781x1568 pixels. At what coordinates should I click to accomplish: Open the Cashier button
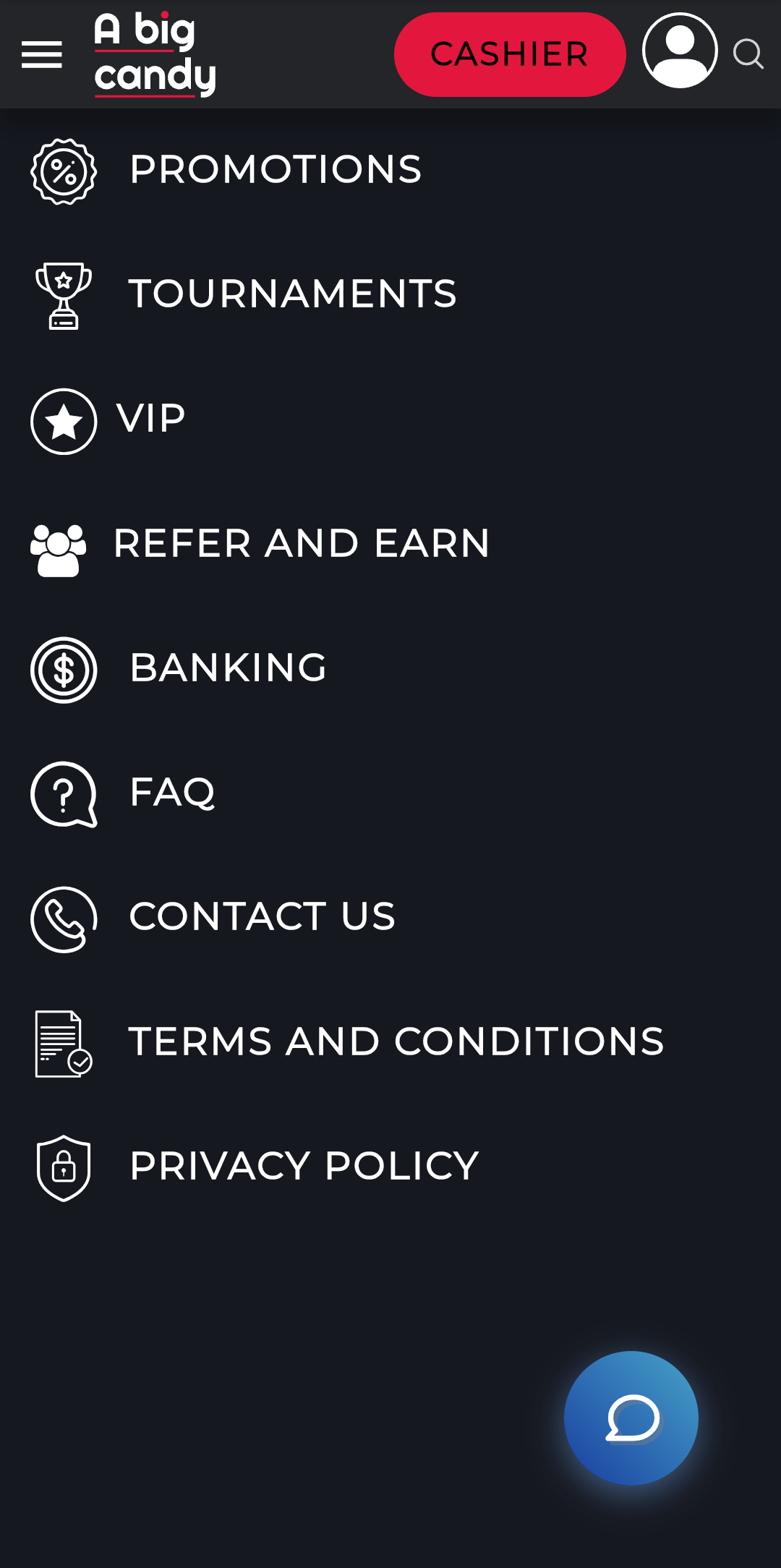[x=509, y=55]
